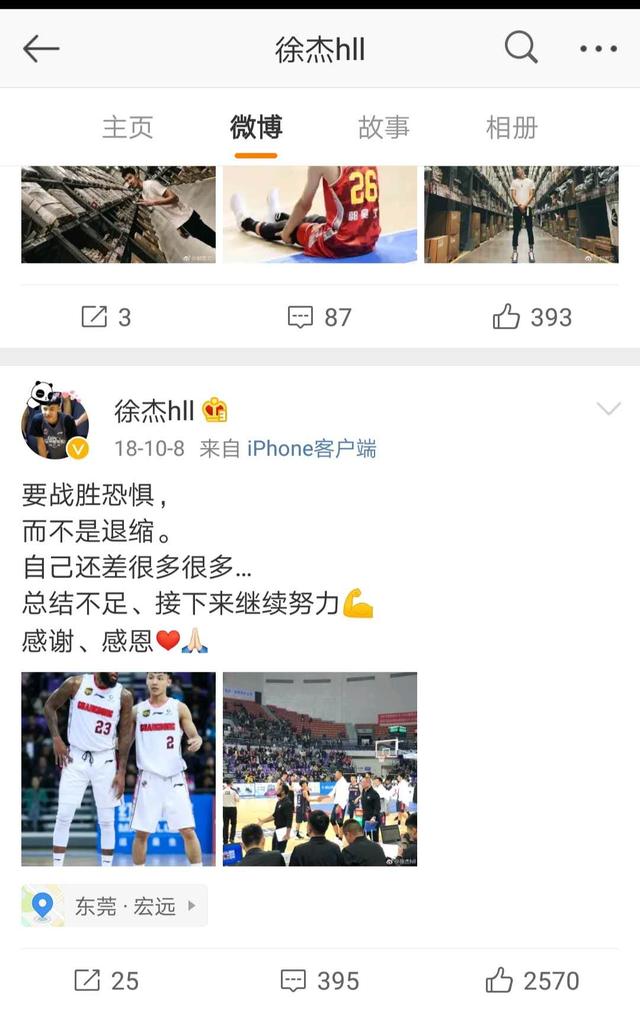Switch to the 故事 tab
The image size is (640, 1009).
pos(384,127)
